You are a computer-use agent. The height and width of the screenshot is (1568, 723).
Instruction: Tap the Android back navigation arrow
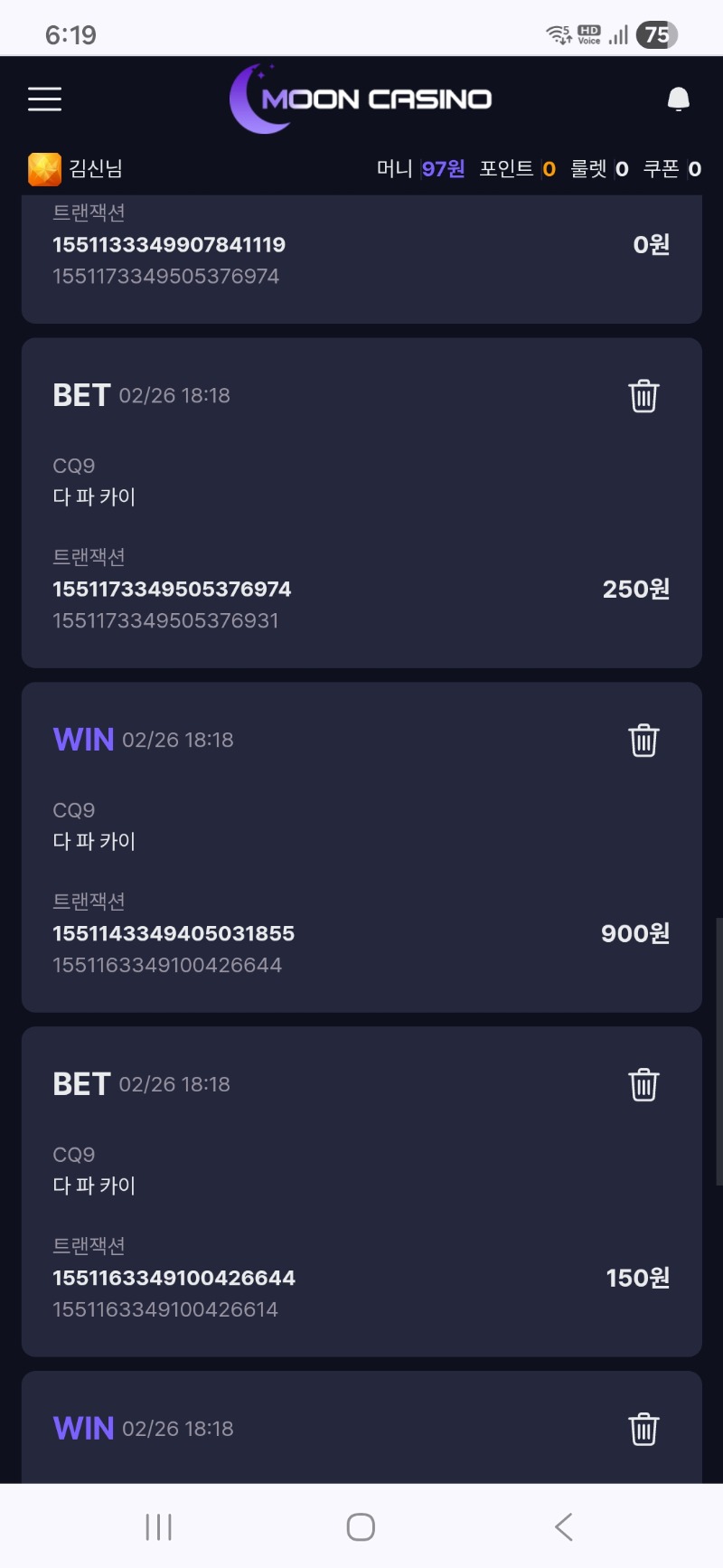click(562, 1526)
